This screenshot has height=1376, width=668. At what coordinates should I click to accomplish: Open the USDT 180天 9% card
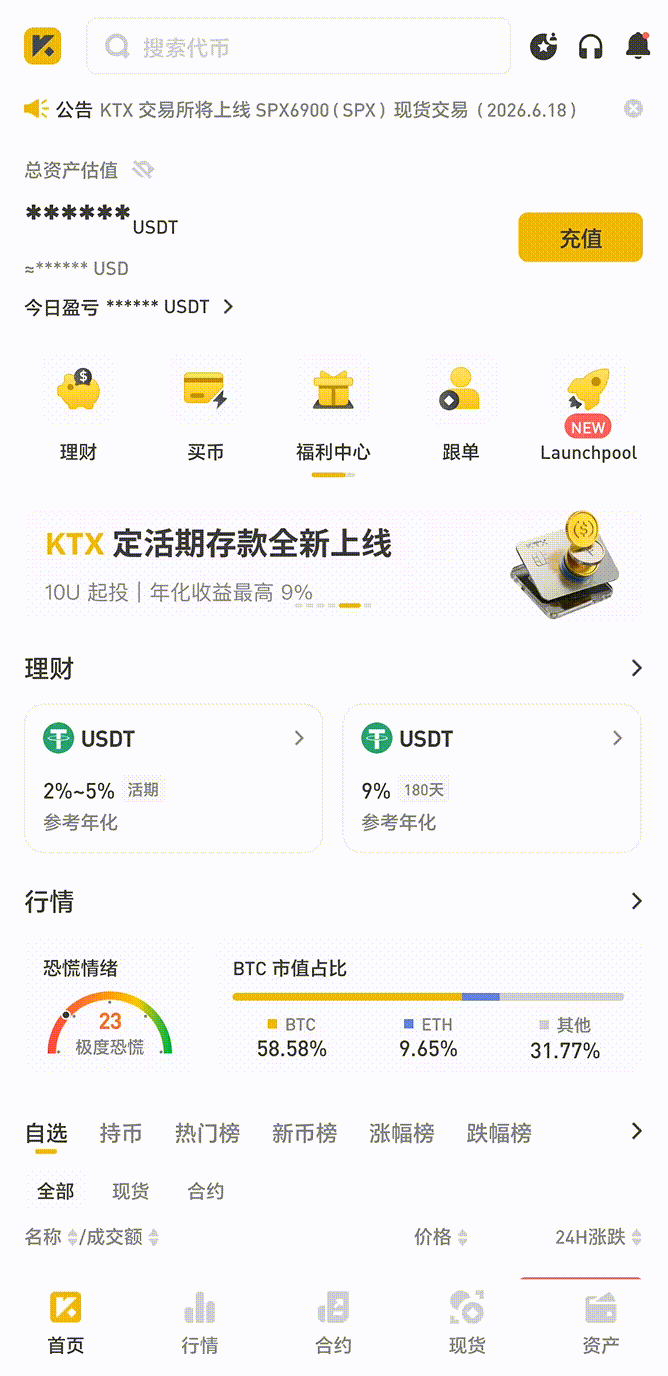tap(492, 778)
